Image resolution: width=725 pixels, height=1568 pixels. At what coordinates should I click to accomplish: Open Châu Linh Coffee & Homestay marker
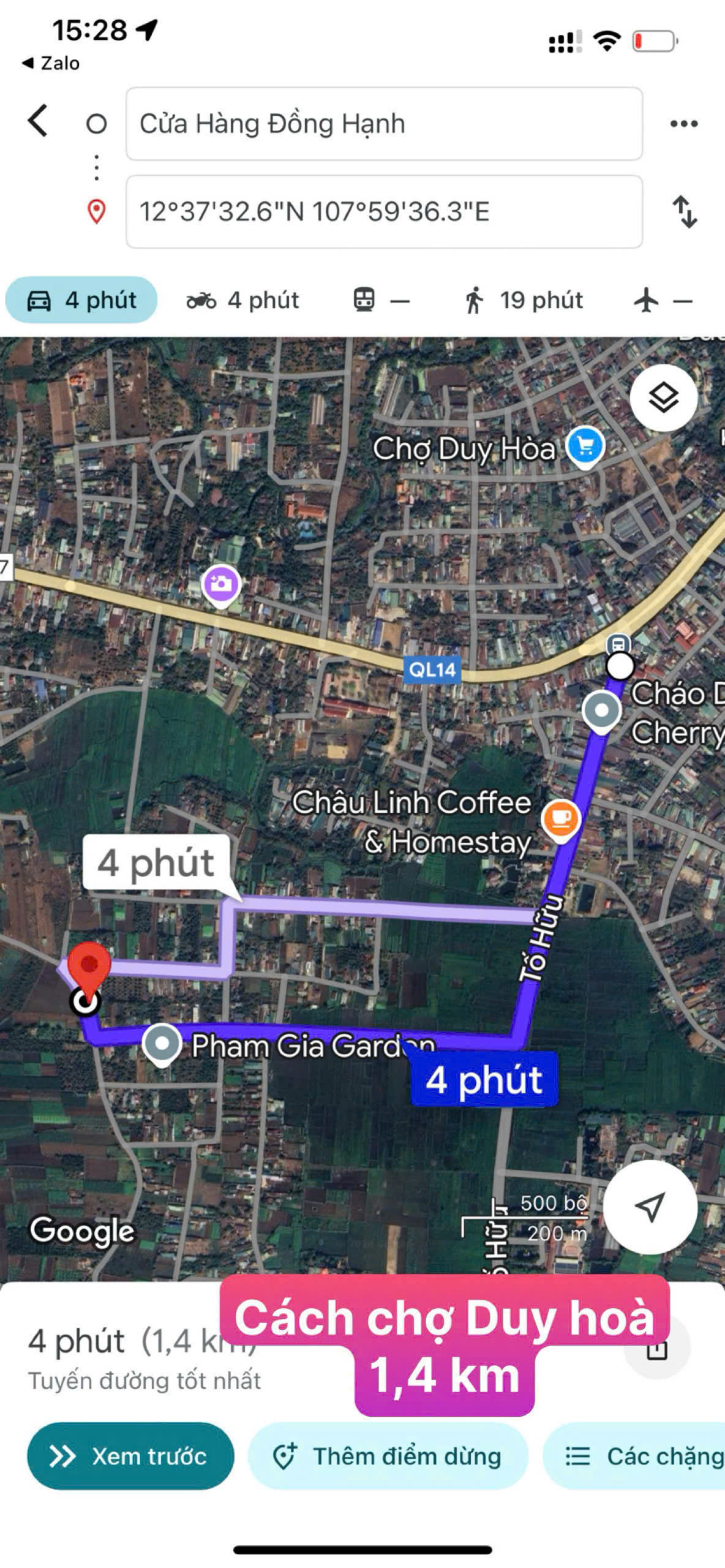pyautogui.click(x=561, y=818)
